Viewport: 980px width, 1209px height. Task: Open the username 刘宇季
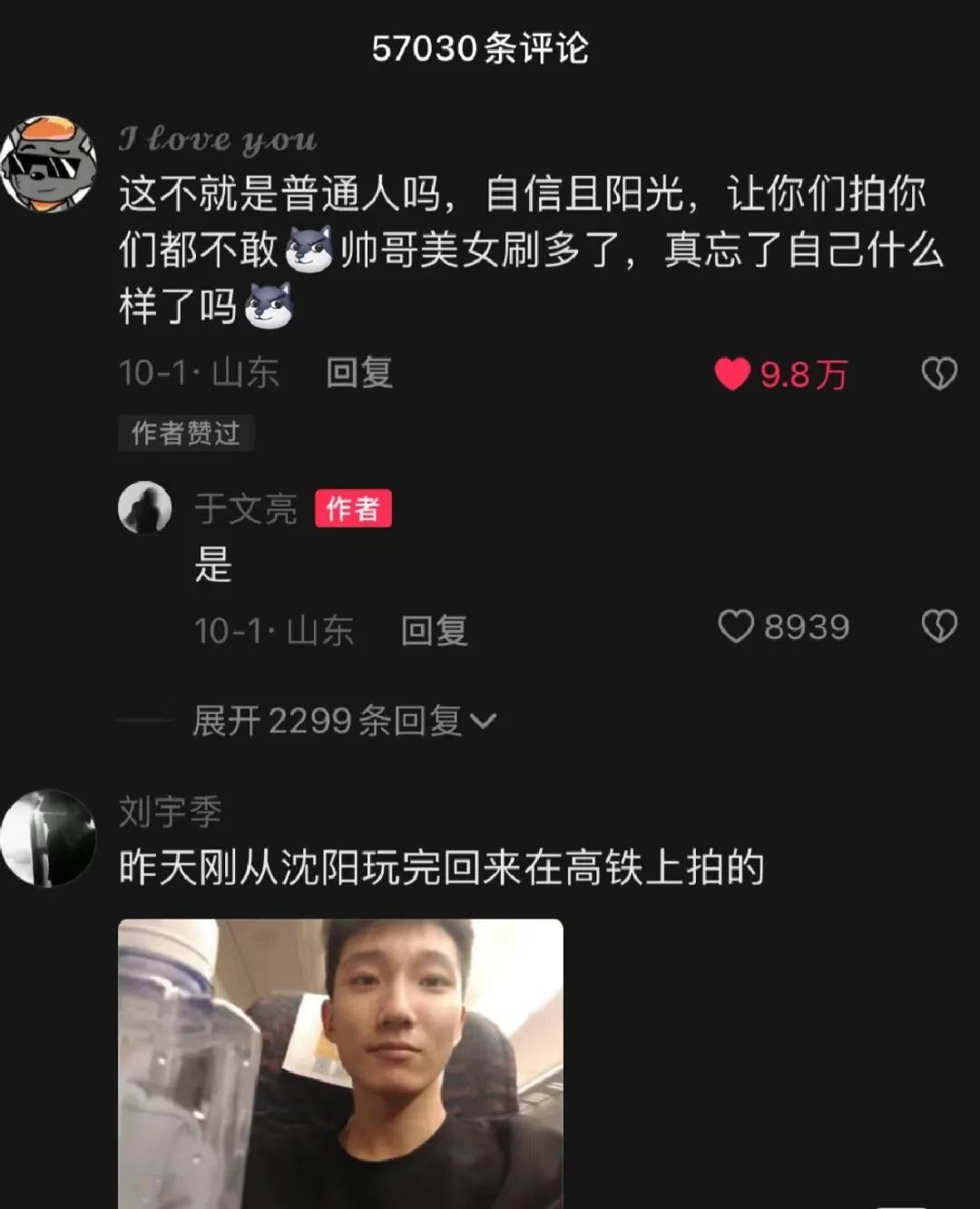tap(170, 811)
